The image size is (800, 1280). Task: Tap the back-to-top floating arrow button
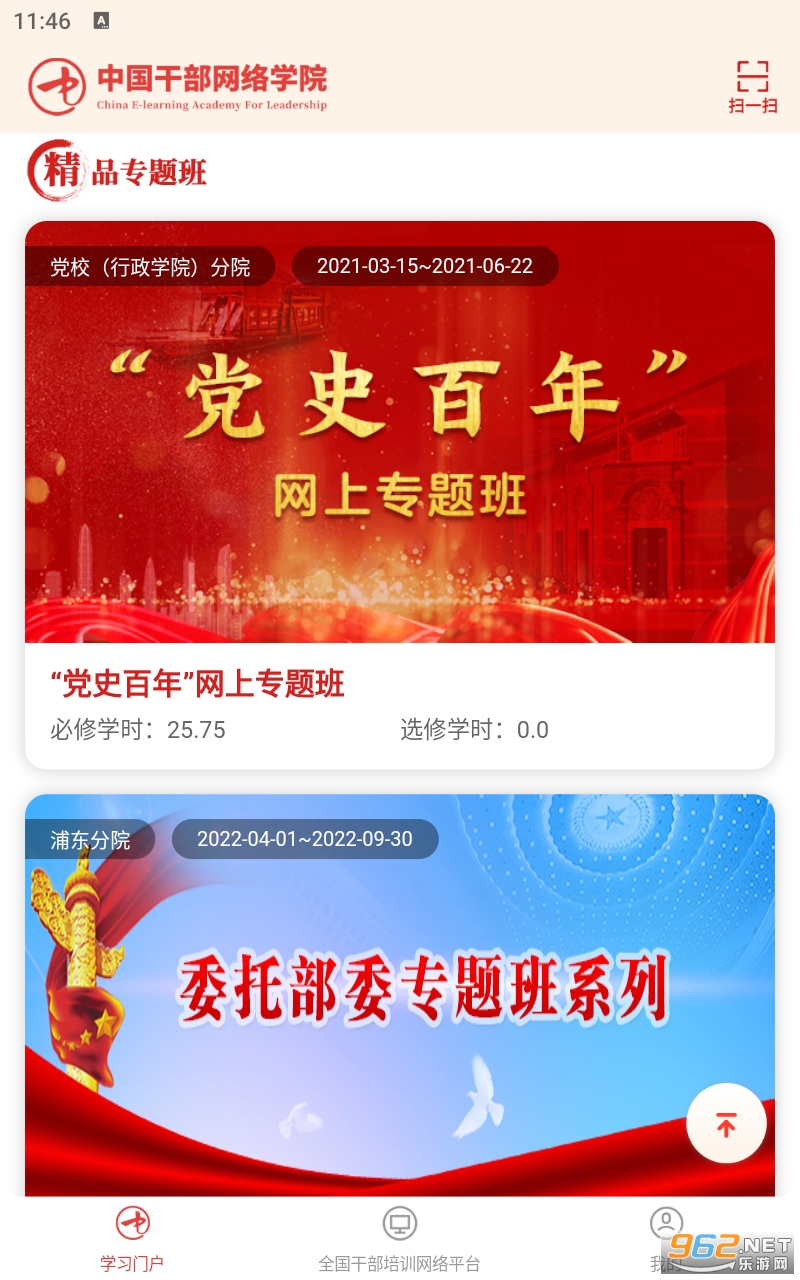726,1124
